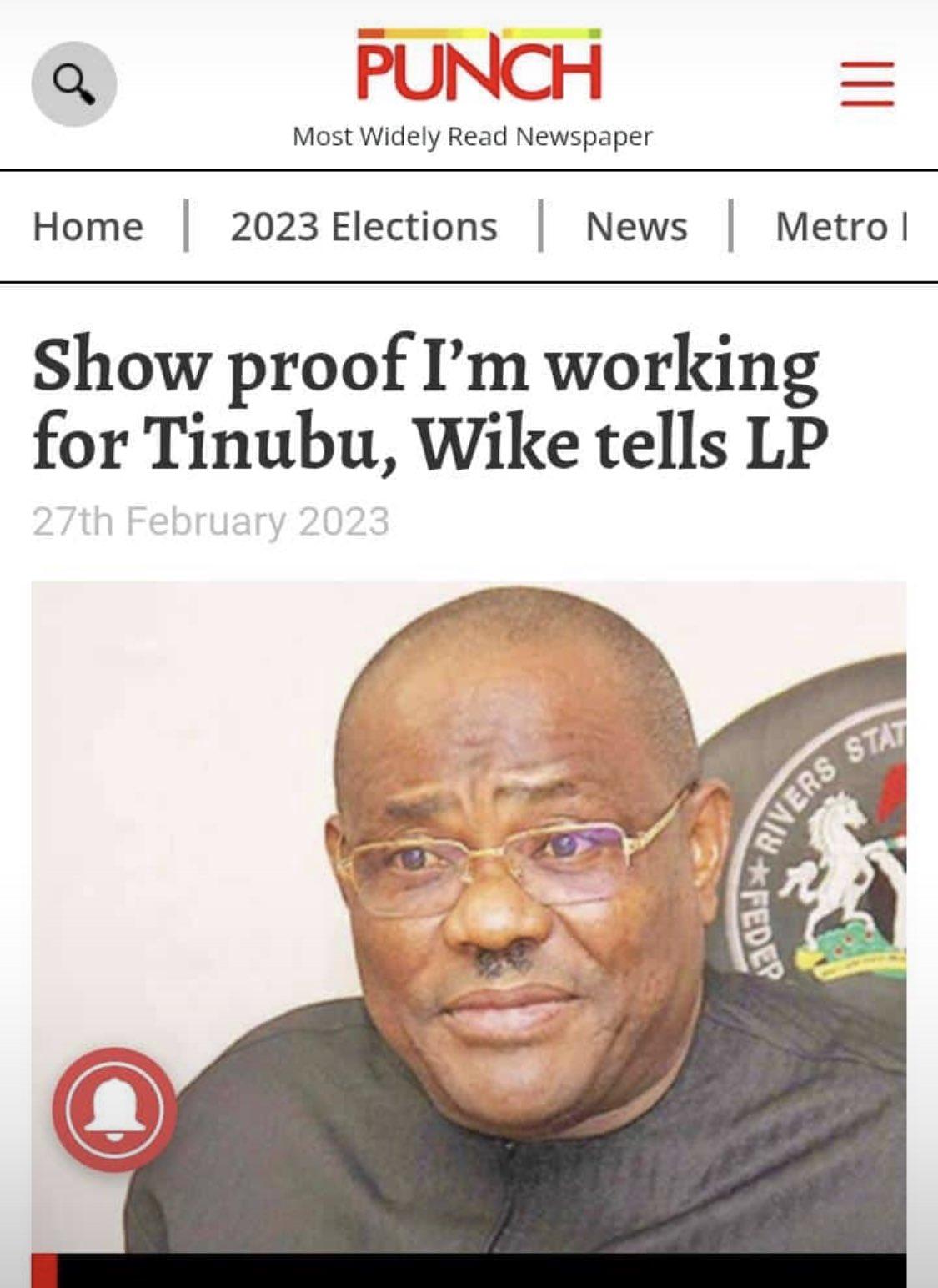Open the News section
Viewport: 938px width, 1288px height.
click(636, 227)
